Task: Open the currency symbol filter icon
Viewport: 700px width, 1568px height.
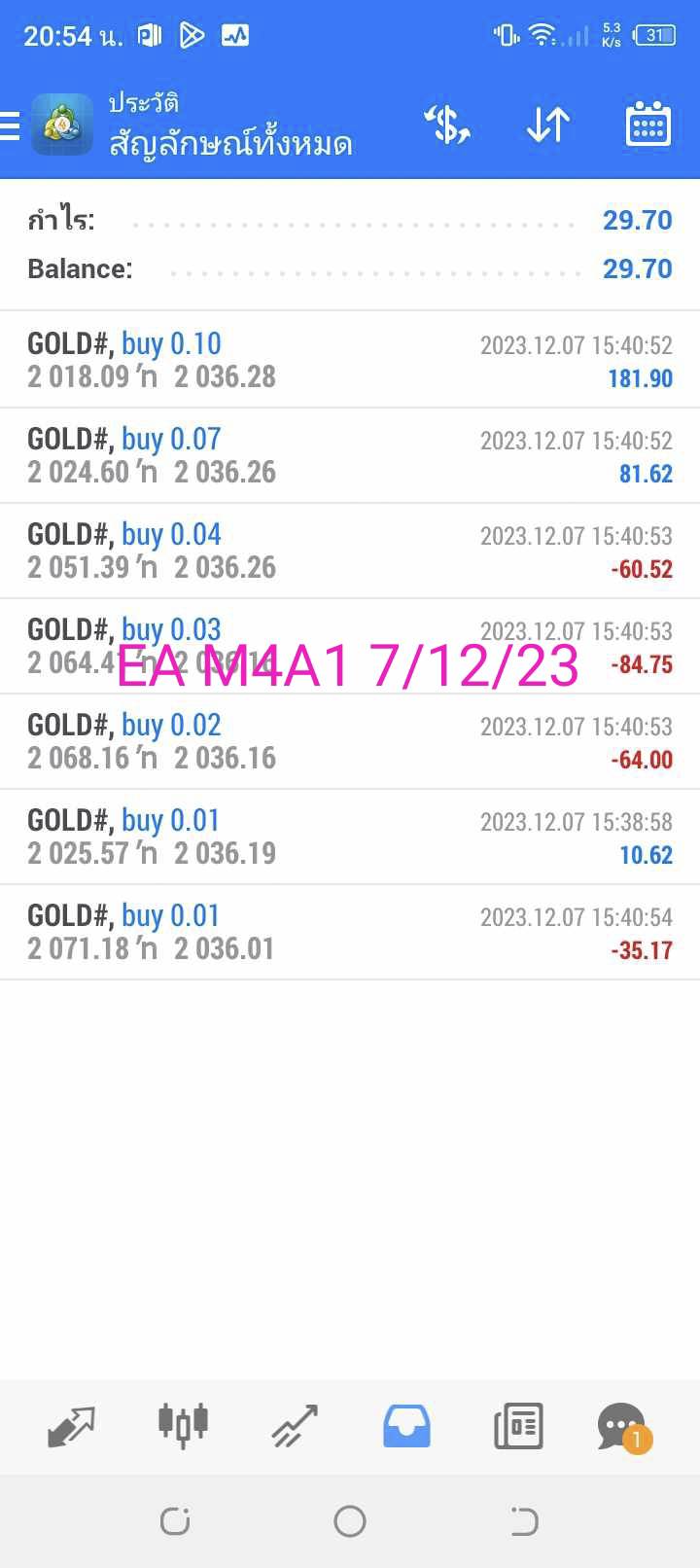Action: click(x=447, y=125)
